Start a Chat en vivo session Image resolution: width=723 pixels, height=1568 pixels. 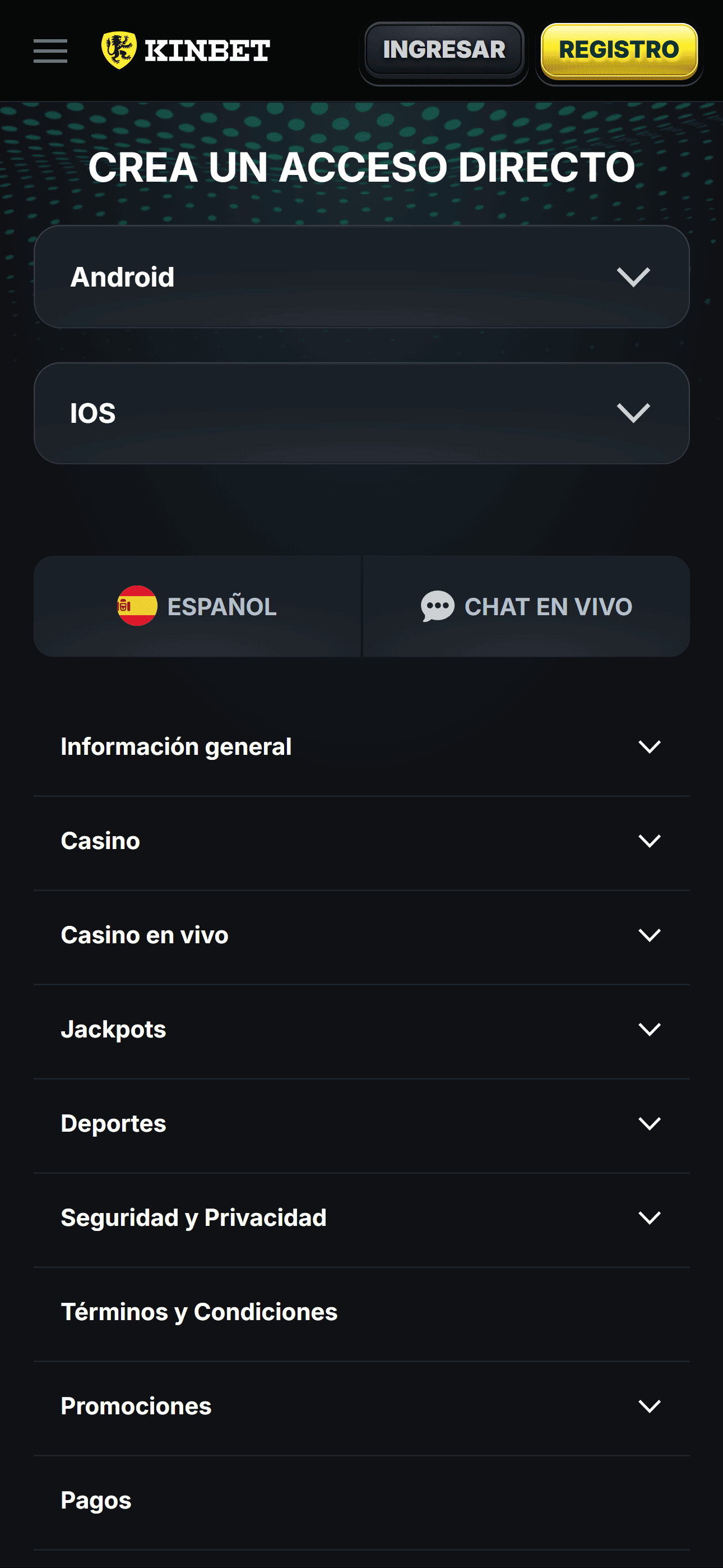click(x=526, y=606)
